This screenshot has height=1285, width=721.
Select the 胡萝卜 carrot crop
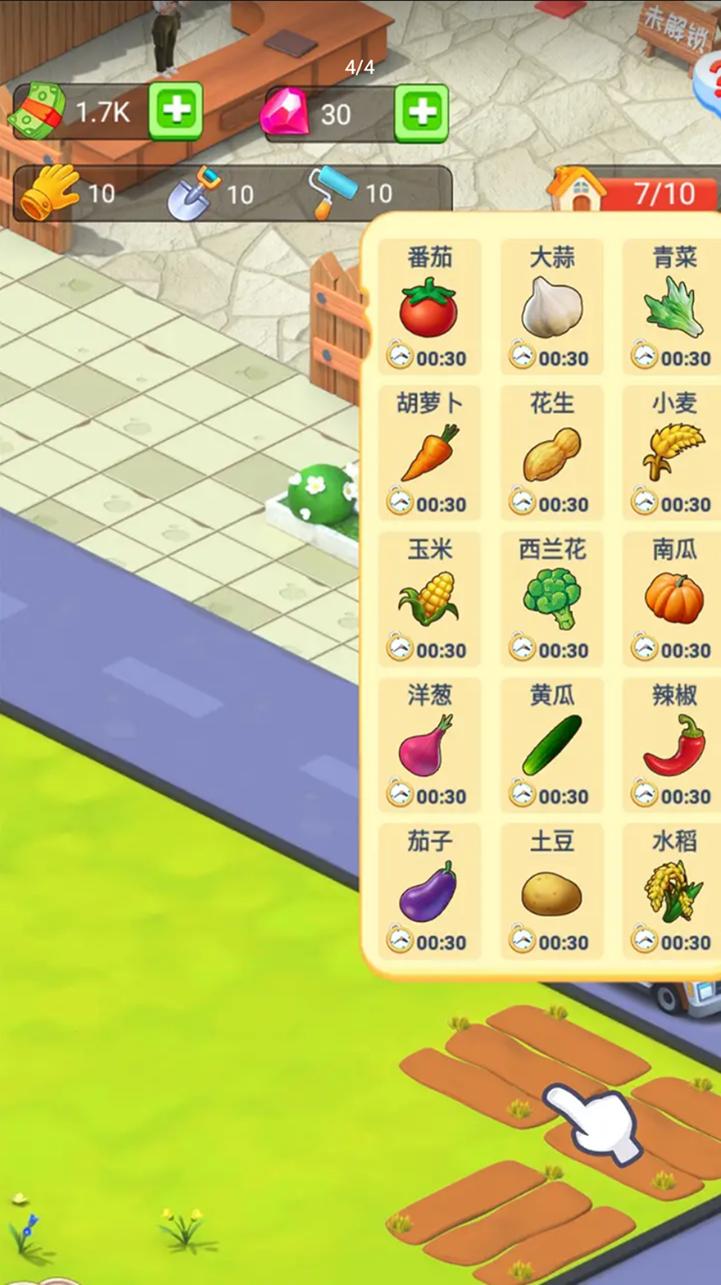pyautogui.click(x=429, y=452)
